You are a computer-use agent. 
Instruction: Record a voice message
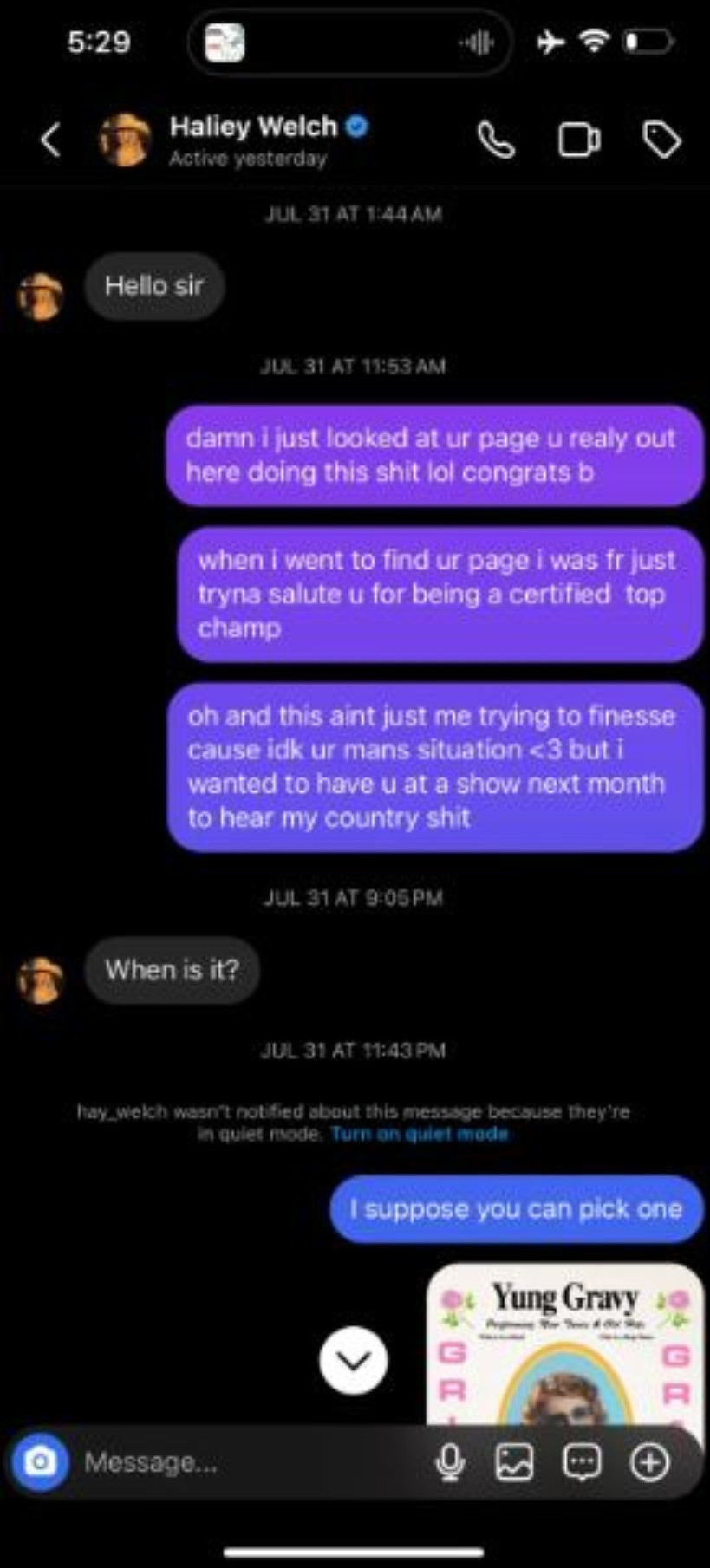[x=450, y=1463]
